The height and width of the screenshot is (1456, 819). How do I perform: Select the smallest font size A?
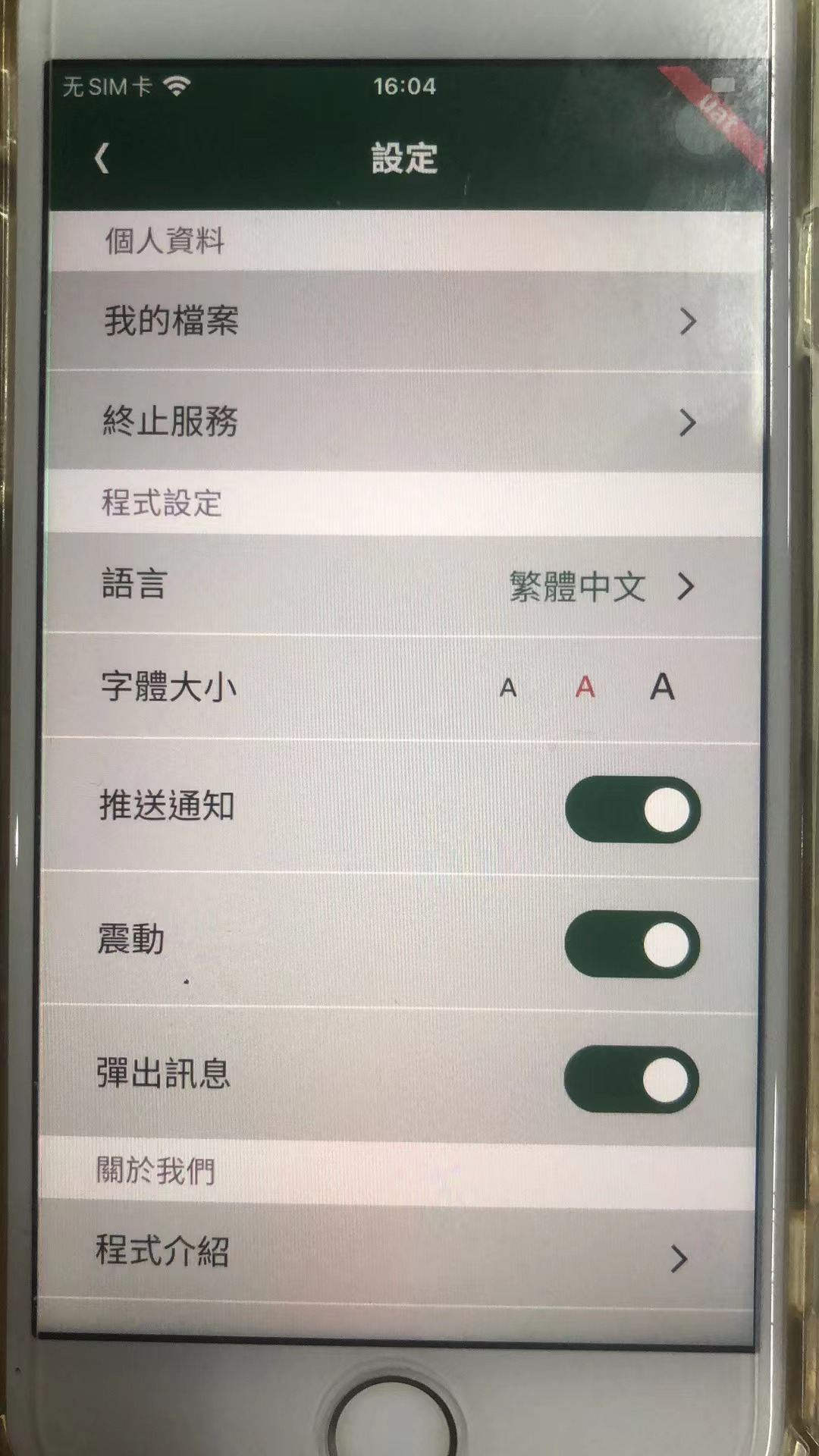508,688
